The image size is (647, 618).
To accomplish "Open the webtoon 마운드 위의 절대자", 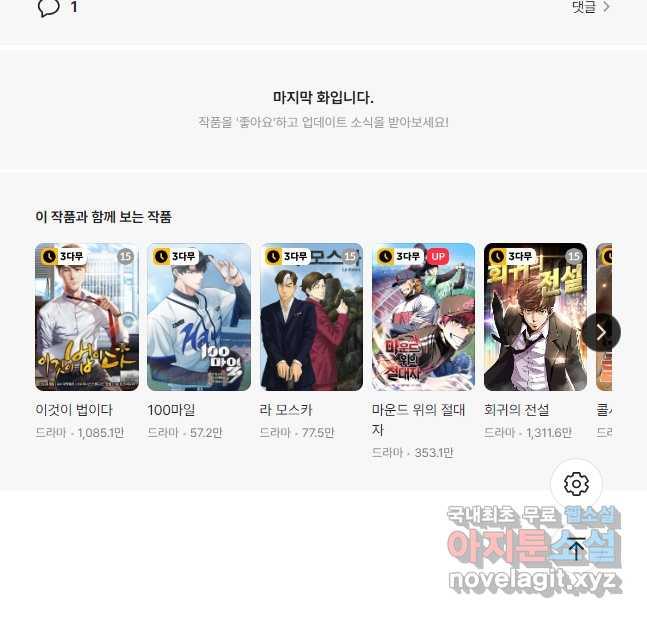I will tap(423, 317).
